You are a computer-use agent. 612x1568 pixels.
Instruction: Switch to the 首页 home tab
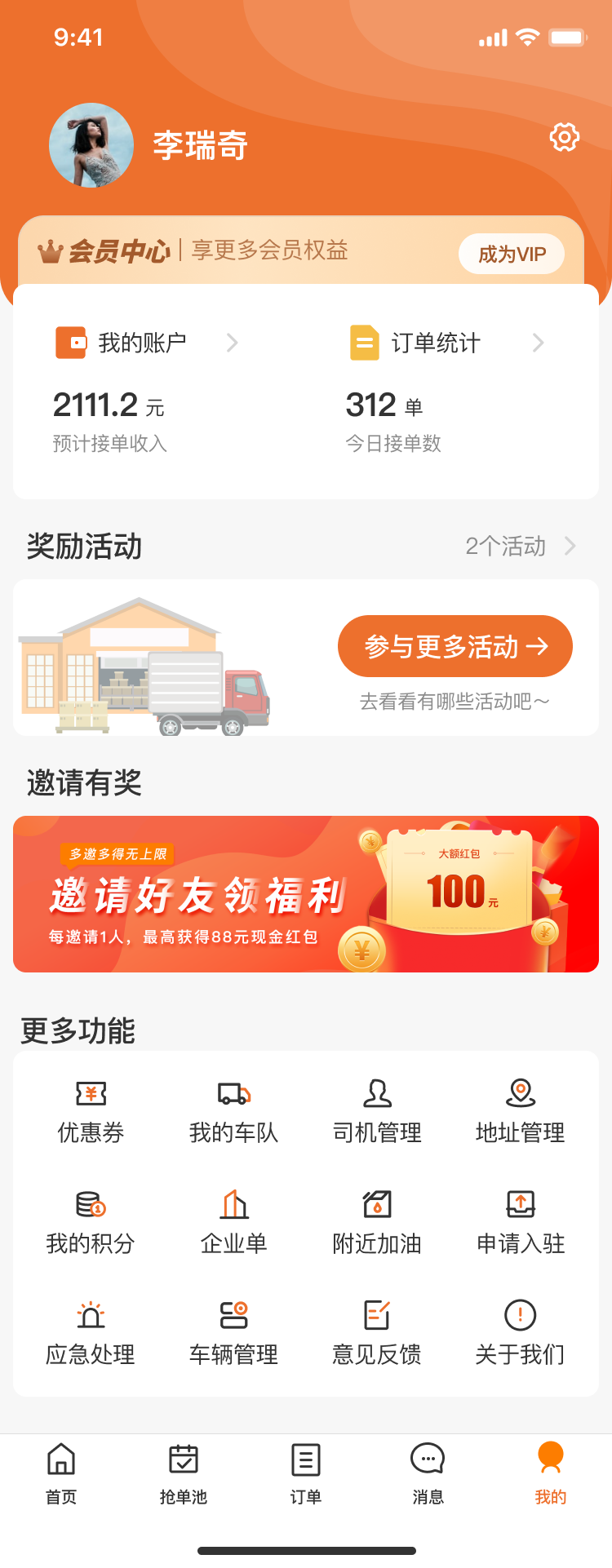point(61,1473)
